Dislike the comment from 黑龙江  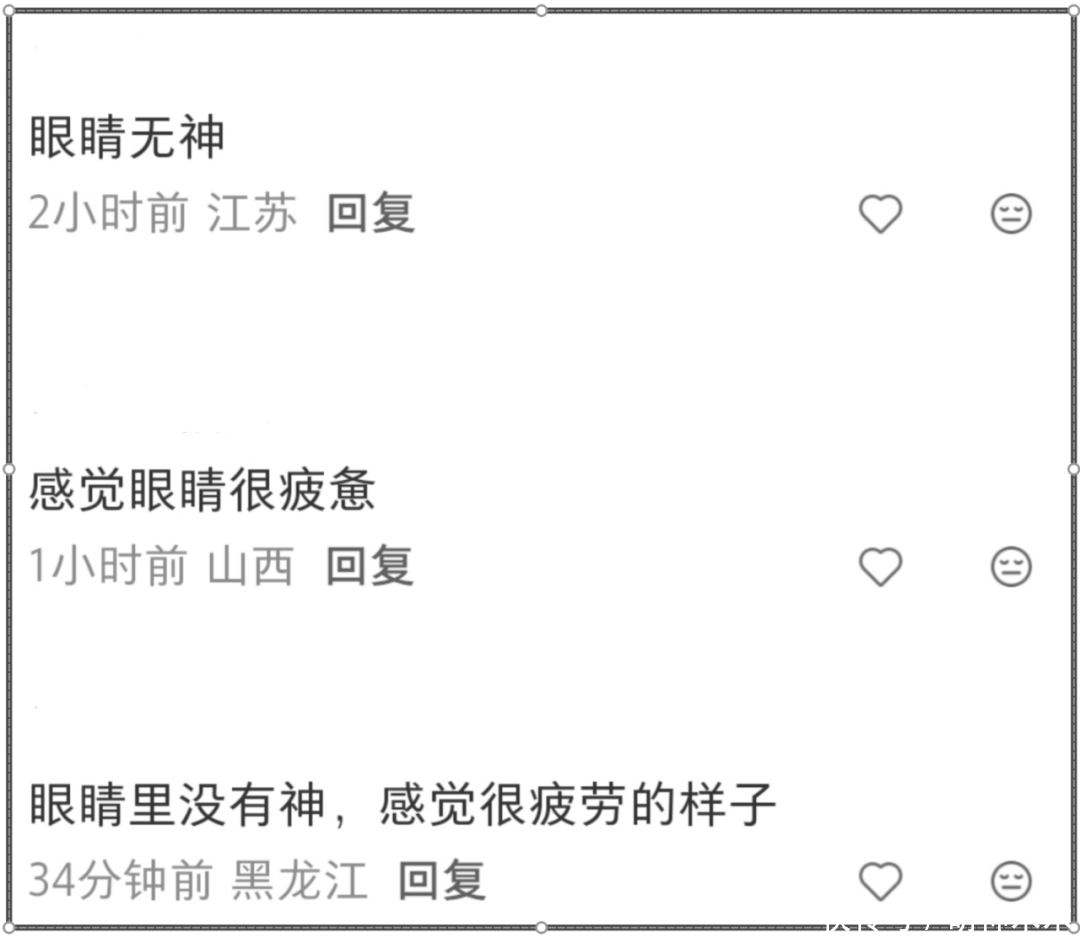(1010, 881)
